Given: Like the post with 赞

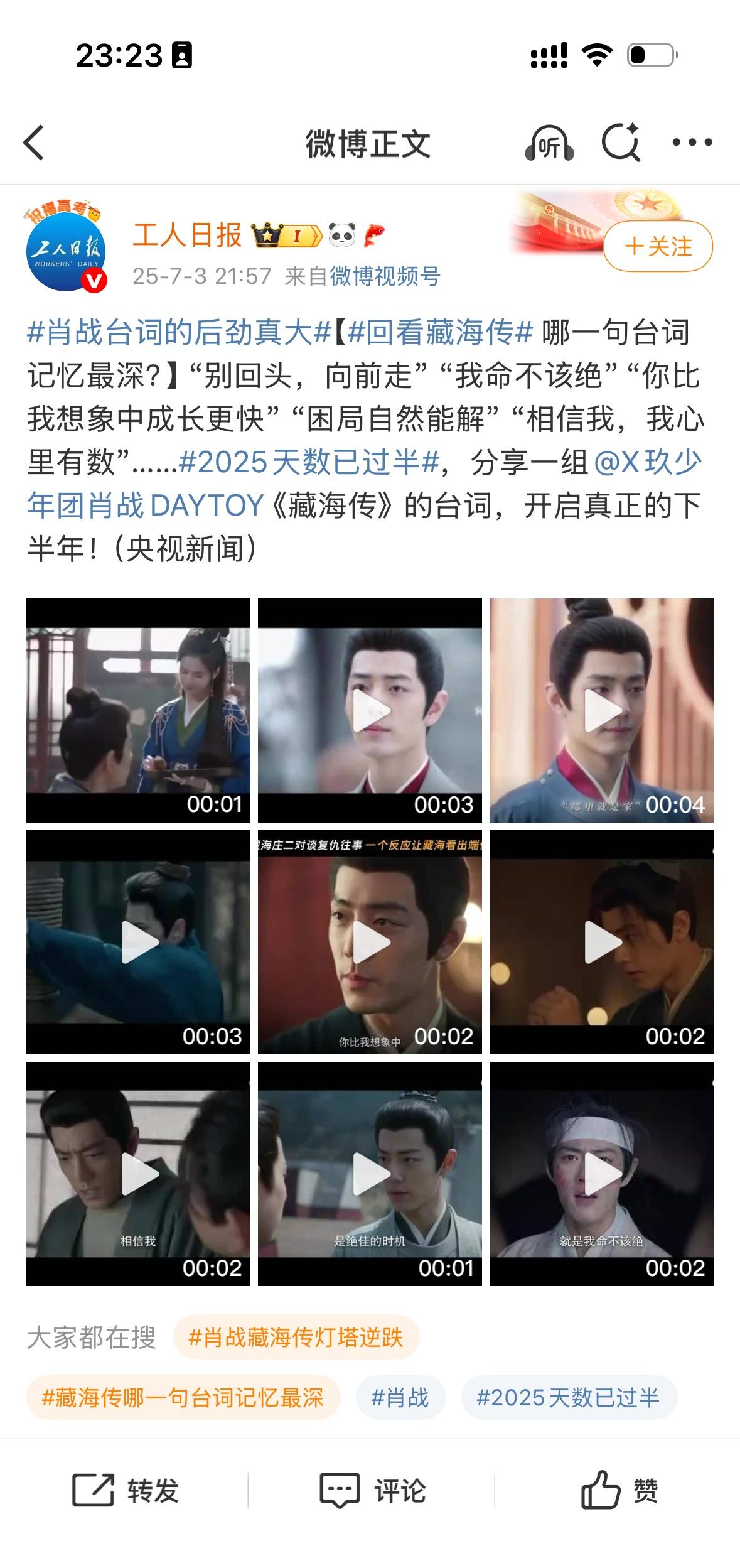Looking at the screenshot, I should tap(619, 1490).
